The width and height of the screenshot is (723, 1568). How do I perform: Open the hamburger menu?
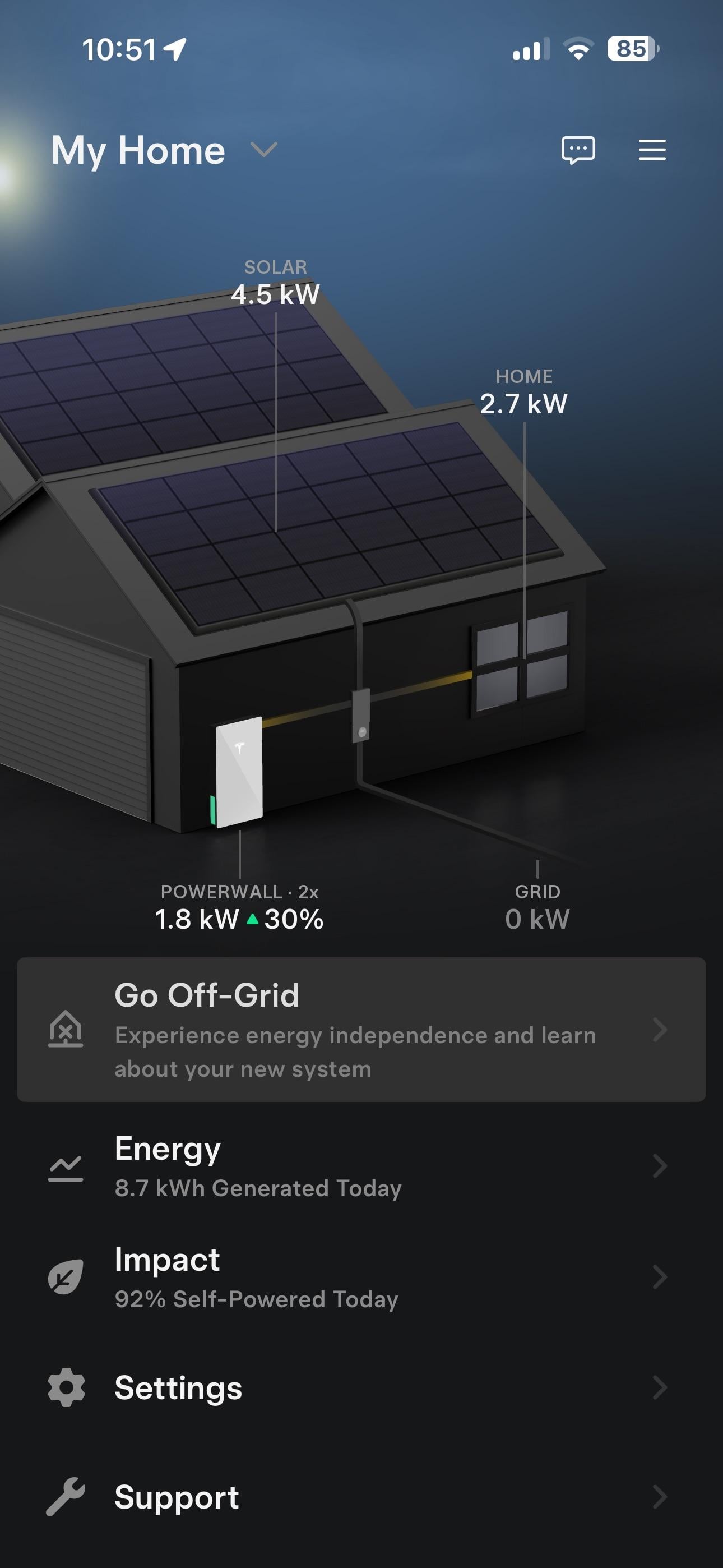(x=652, y=150)
